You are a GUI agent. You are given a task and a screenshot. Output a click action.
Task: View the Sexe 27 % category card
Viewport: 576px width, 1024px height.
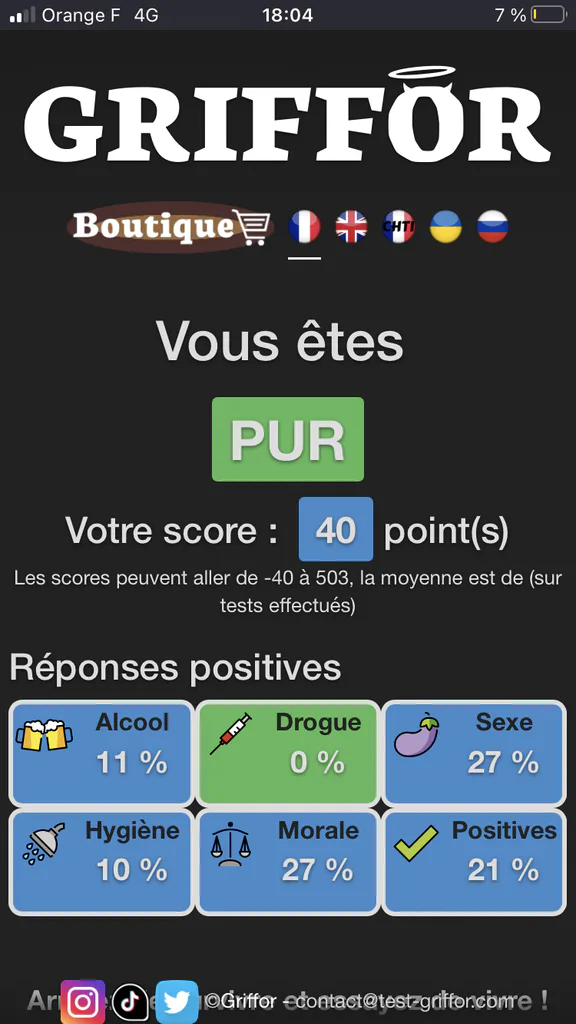pyautogui.click(x=474, y=754)
